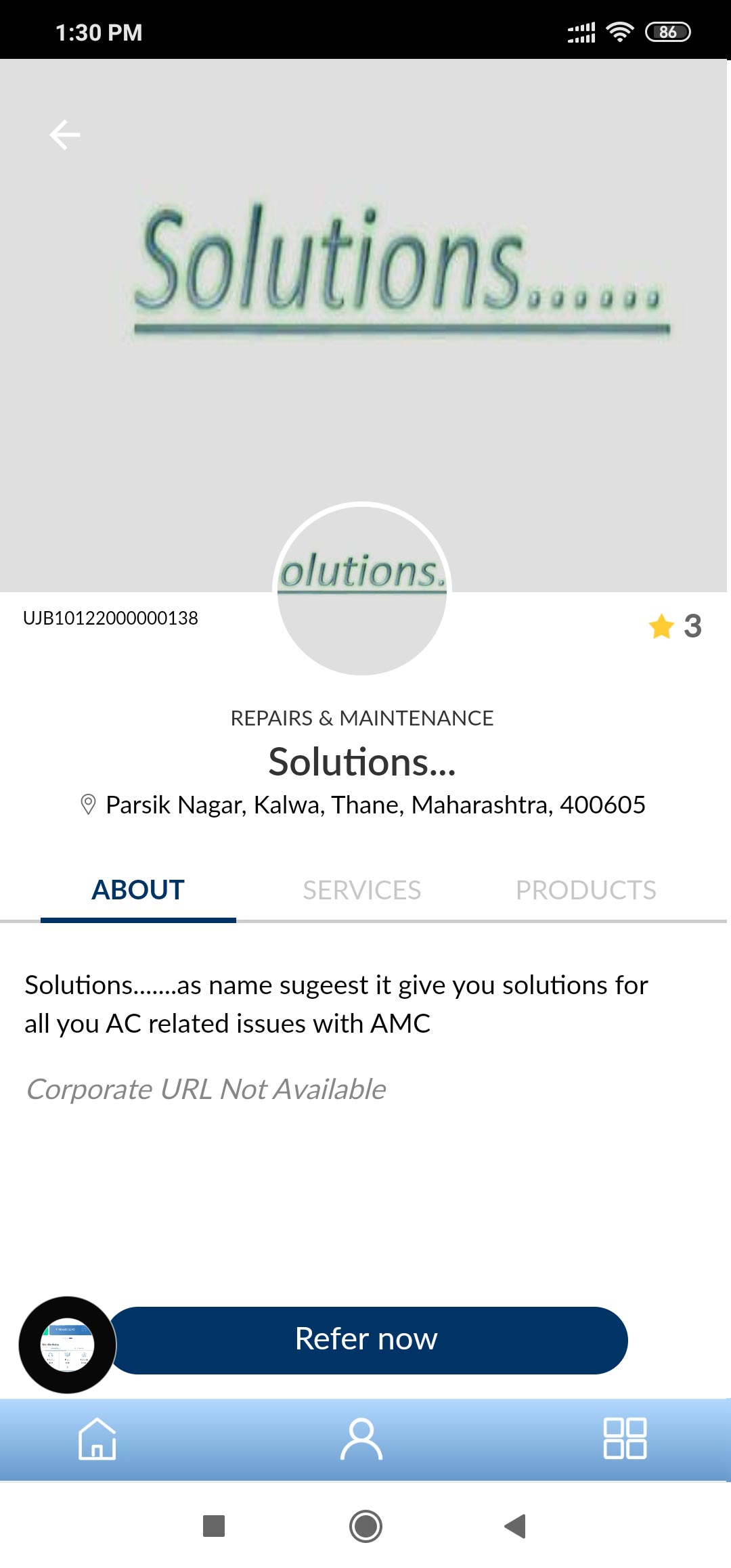Open the home tab in bottom bar
Viewport: 731px width, 1568px height.
[x=97, y=1439]
